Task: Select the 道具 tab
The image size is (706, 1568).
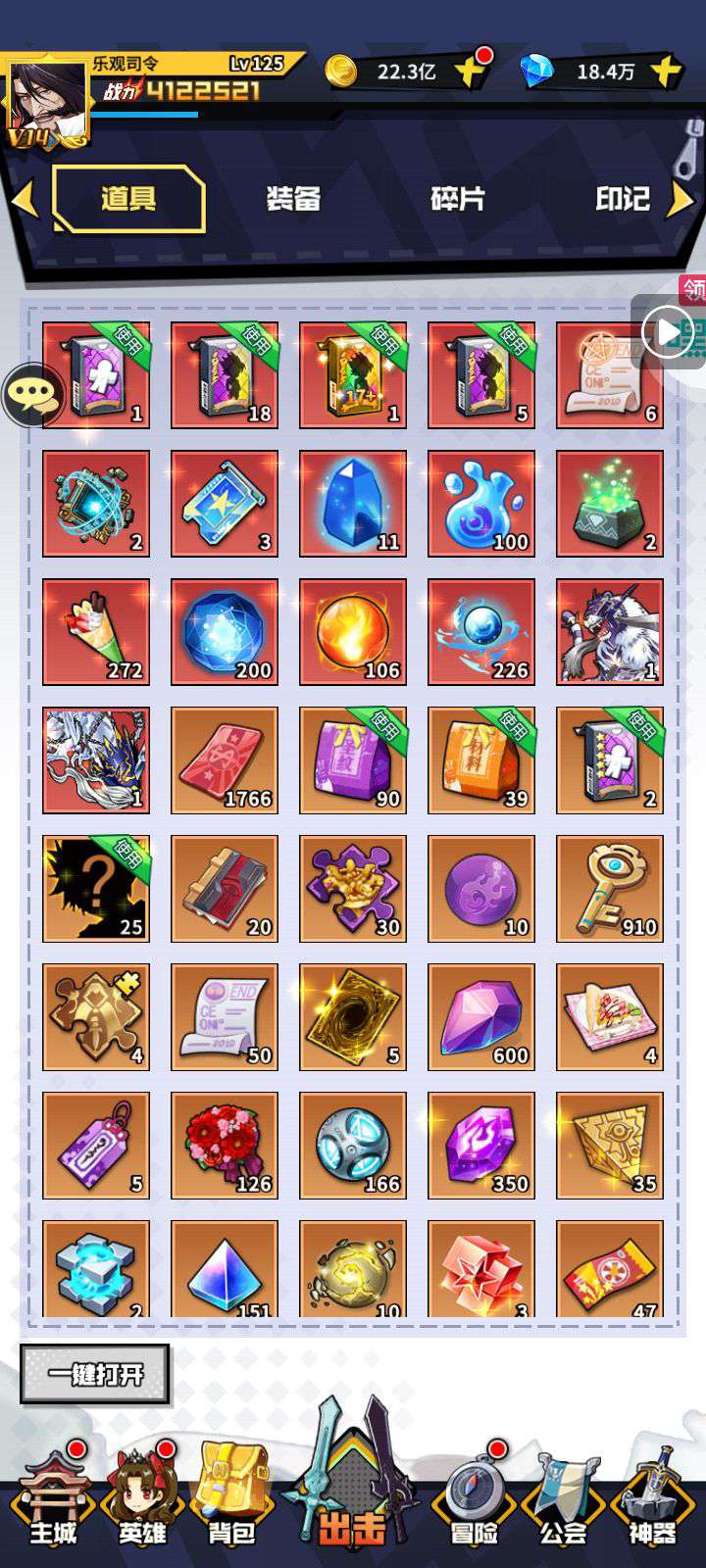Action: (128, 200)
